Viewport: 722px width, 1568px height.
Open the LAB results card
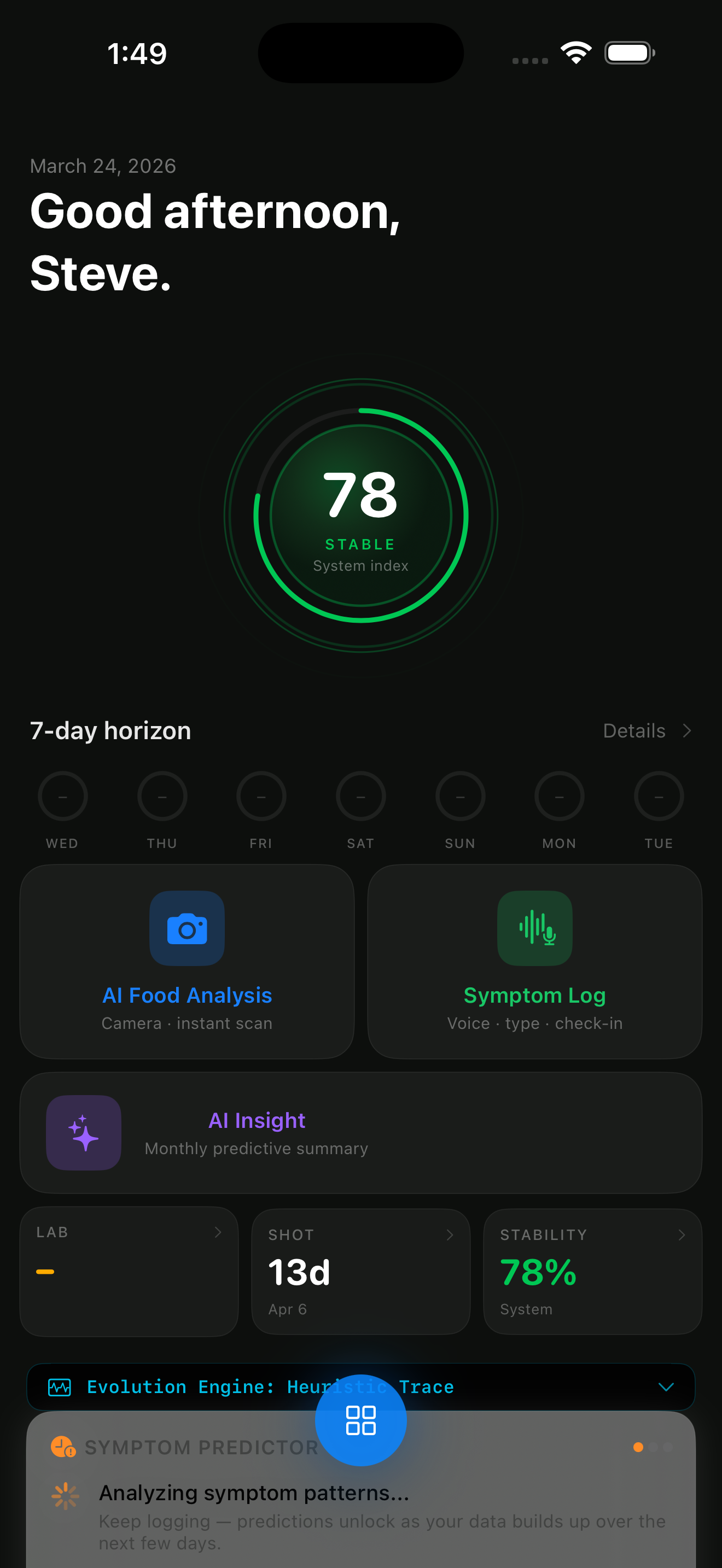[x=129, y=1272]
